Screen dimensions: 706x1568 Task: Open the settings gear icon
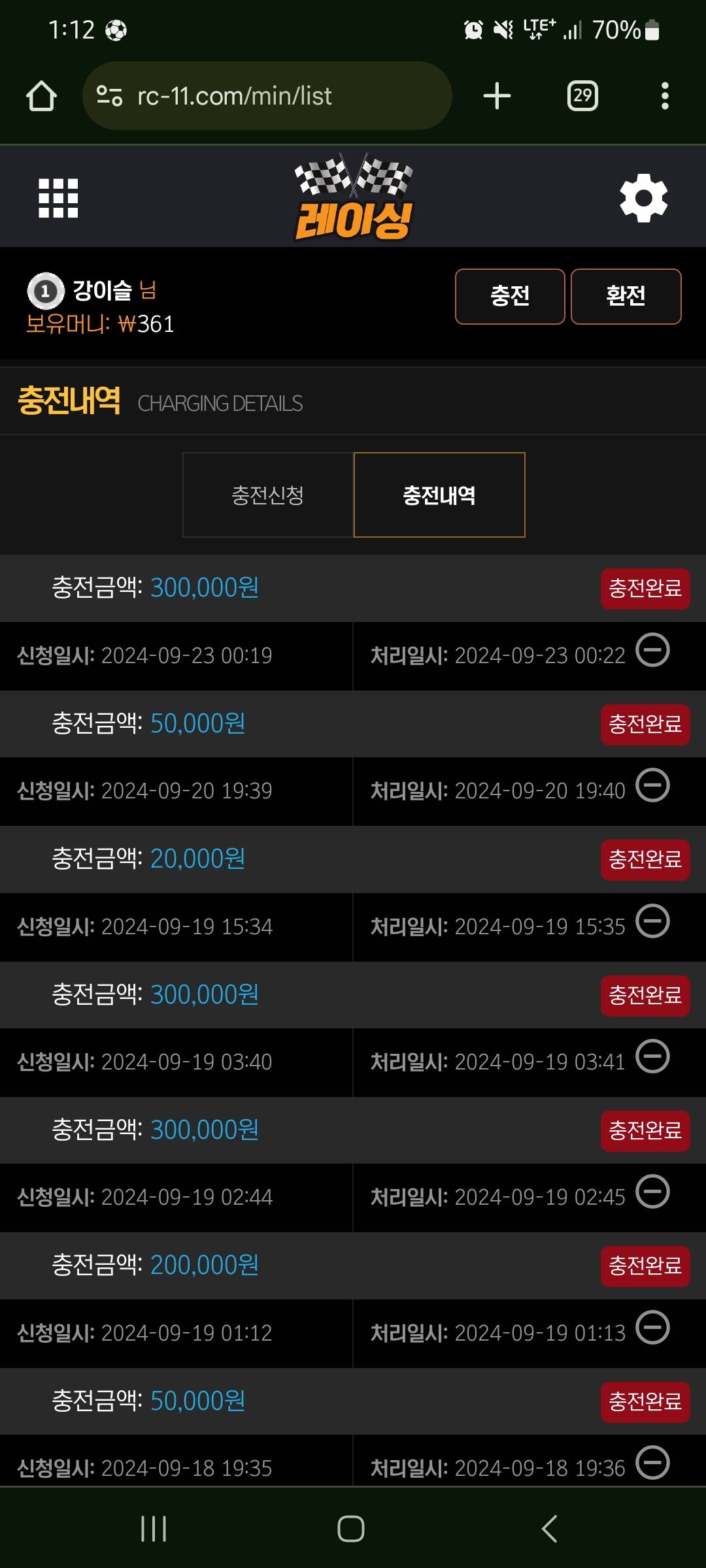(644, 198)
